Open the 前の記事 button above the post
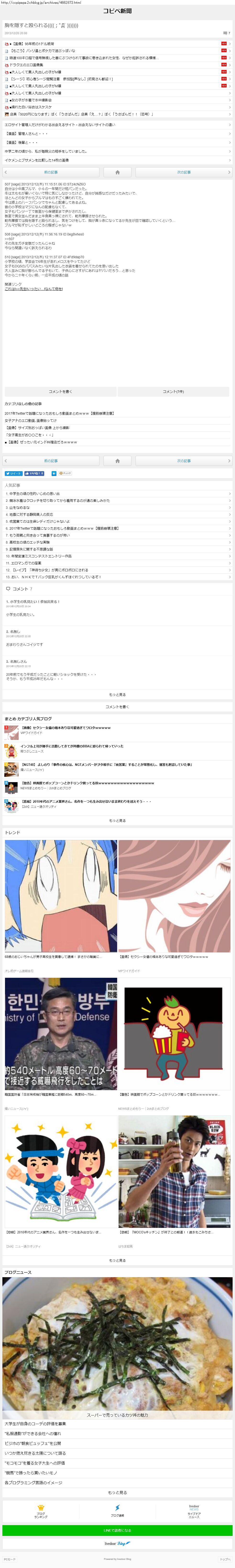Viewport: 235px width, 1568px height. [51, 172]
